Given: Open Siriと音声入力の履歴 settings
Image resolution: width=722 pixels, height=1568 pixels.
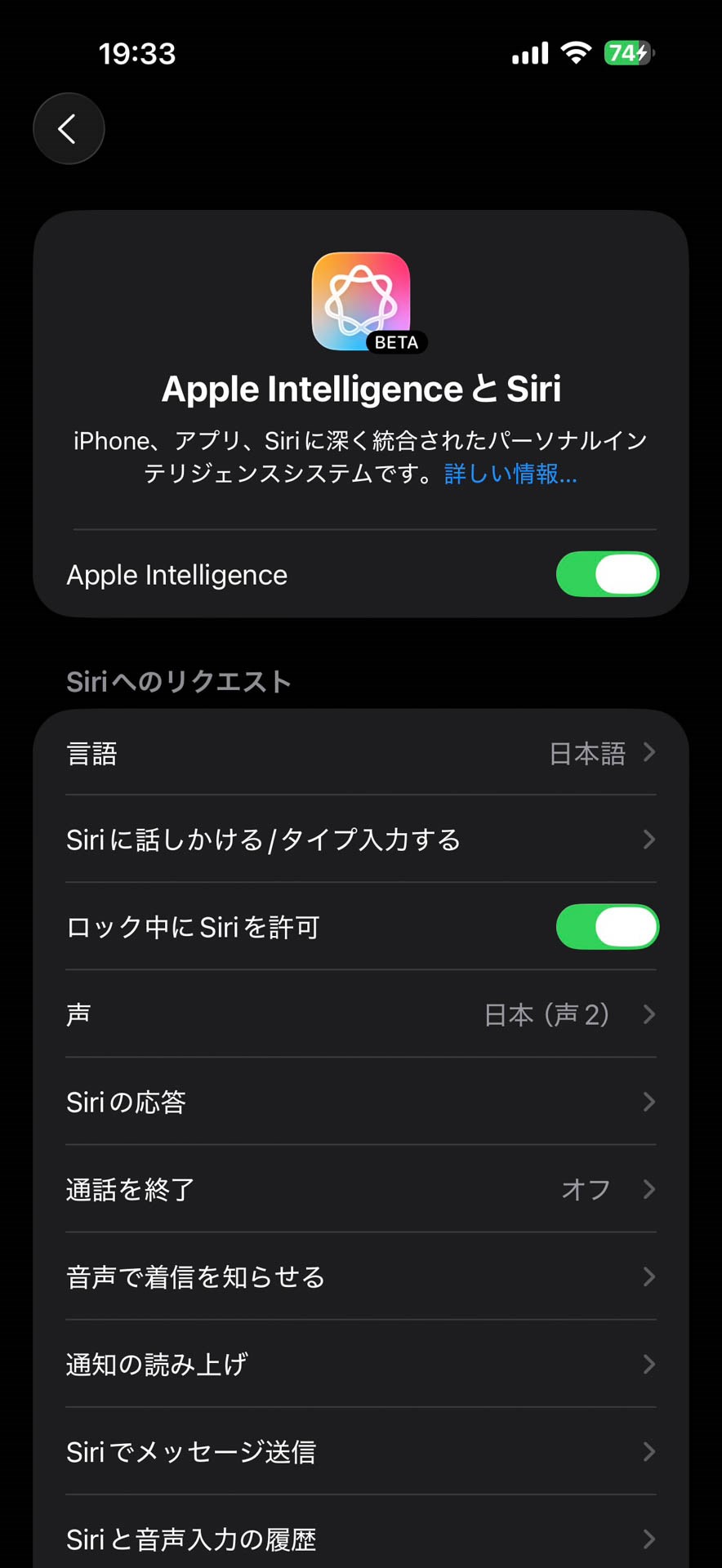Looking at the screenshot, I should (360, 1539).
